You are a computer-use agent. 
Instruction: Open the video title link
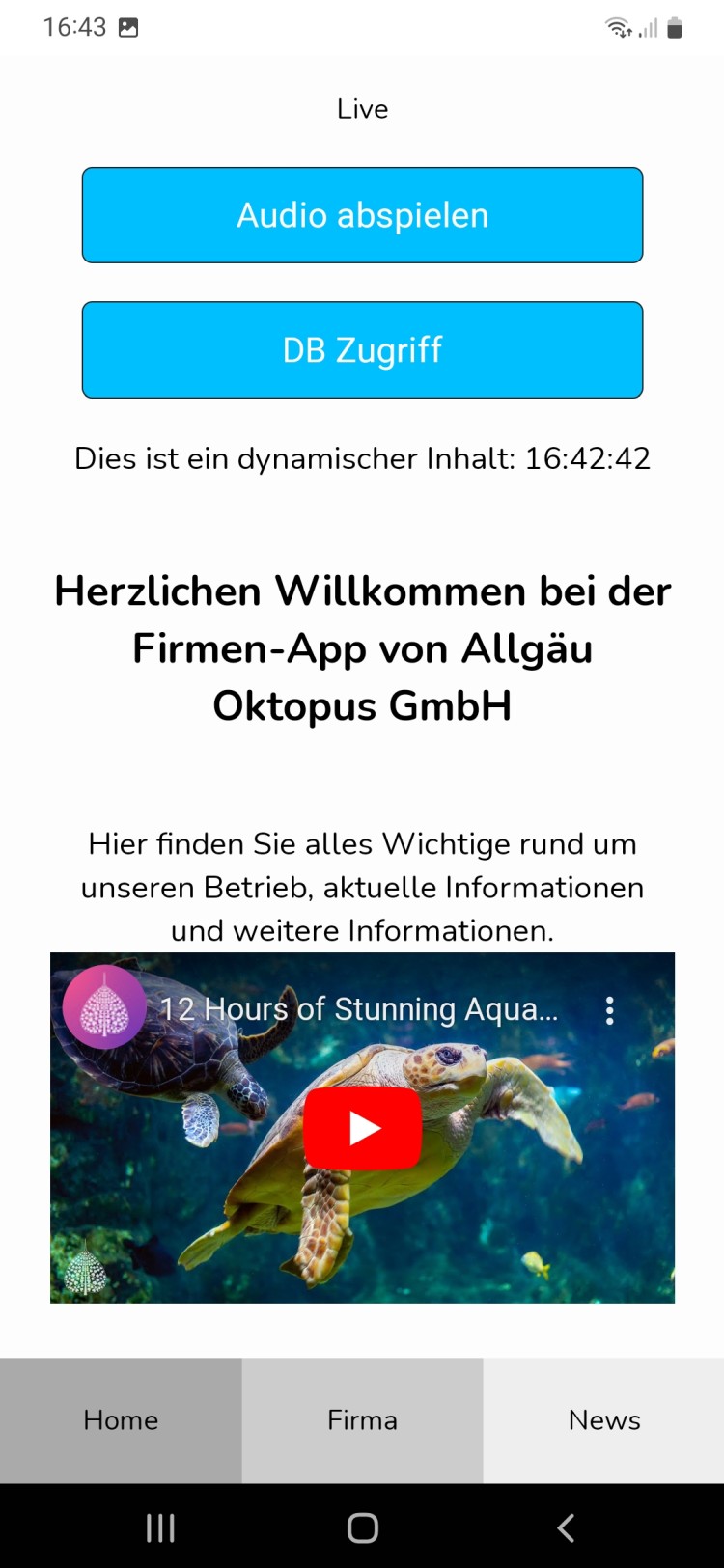point(358,1009)
